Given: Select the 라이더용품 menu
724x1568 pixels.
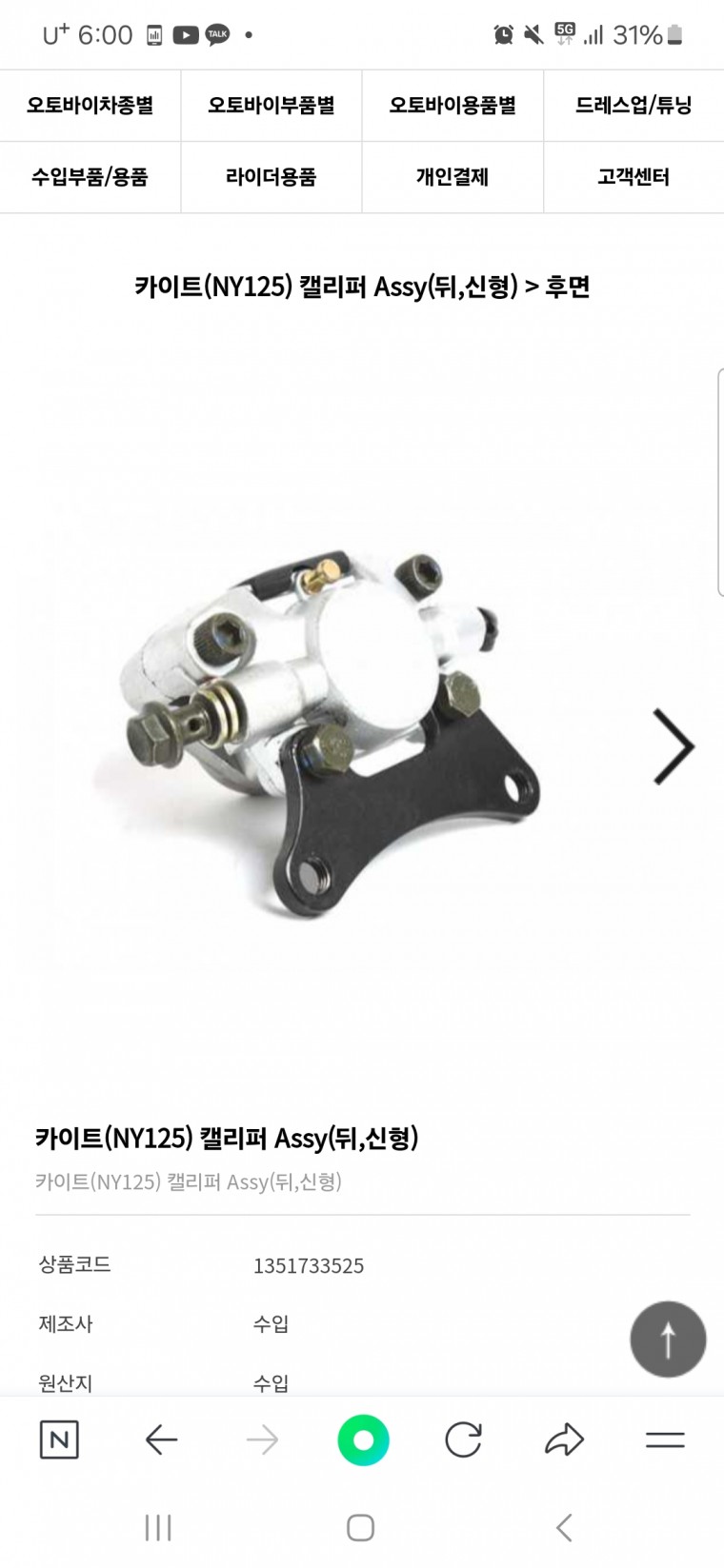Looking at the screenshot, I should 271,177.
